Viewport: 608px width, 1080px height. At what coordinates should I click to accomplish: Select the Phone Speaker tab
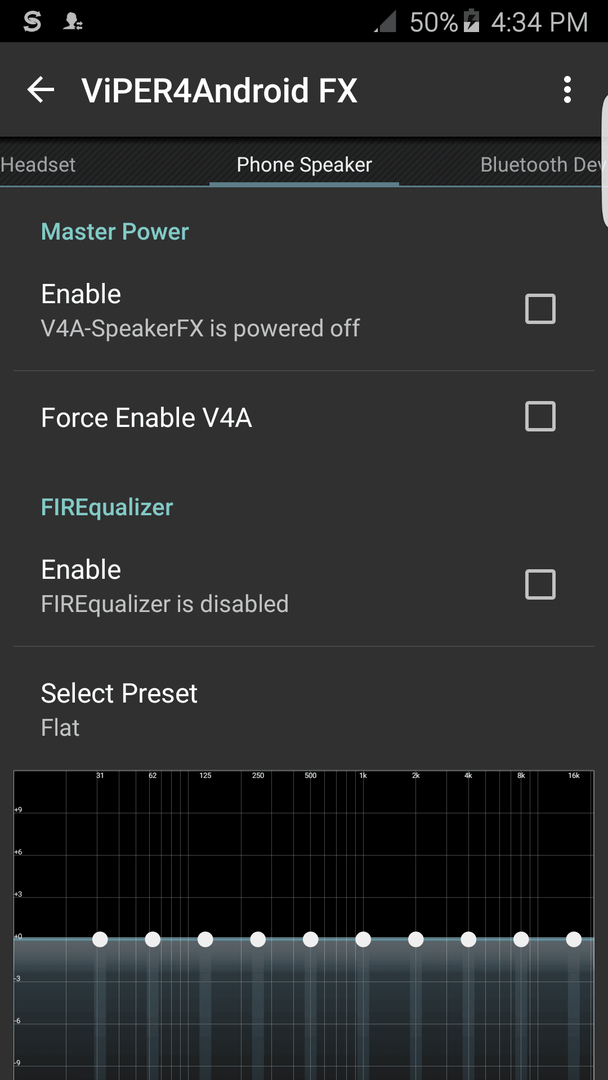[x=304, y=165]
